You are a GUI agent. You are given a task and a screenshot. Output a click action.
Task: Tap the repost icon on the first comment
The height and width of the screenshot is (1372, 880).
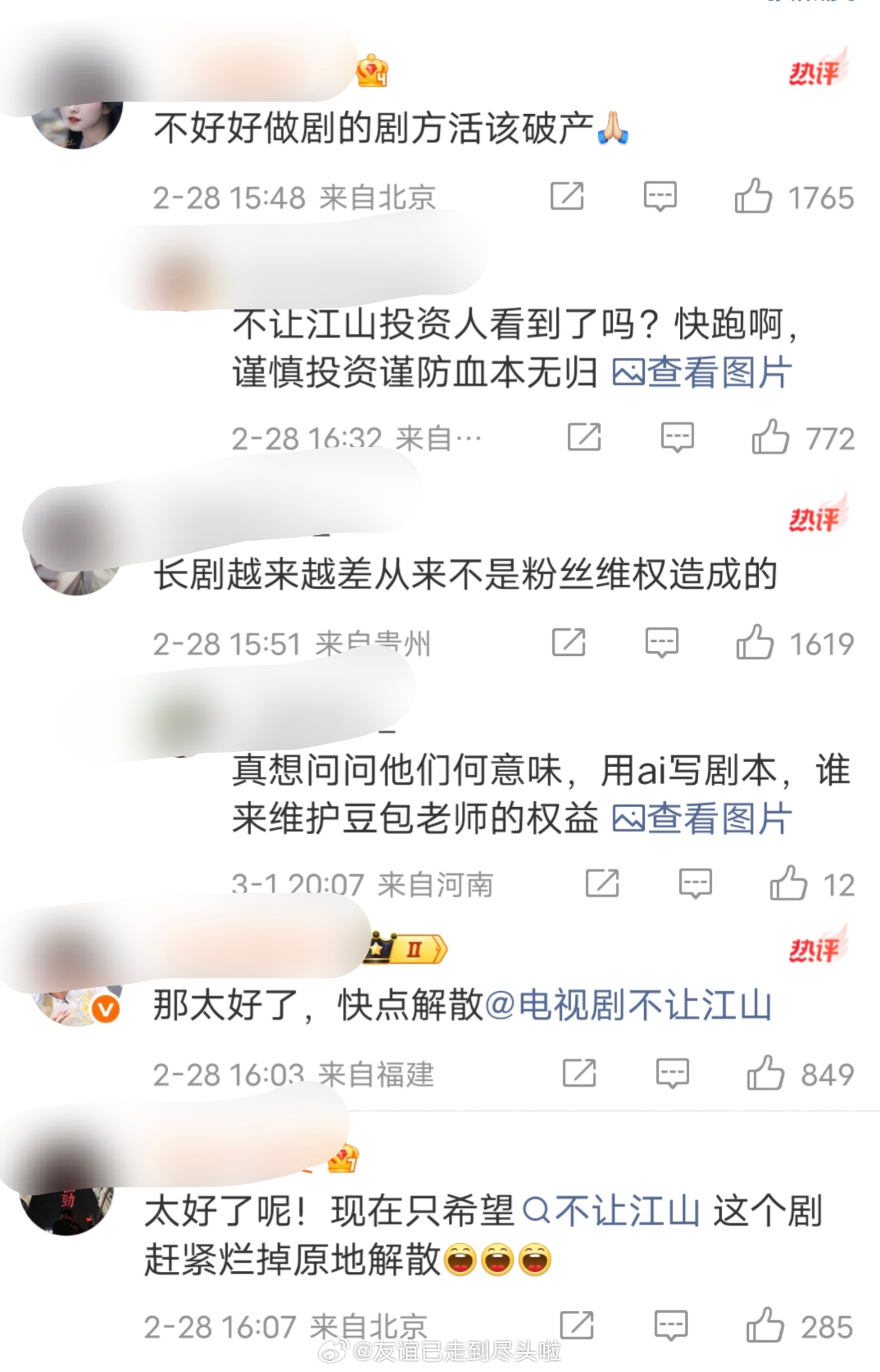pos(566,195)
